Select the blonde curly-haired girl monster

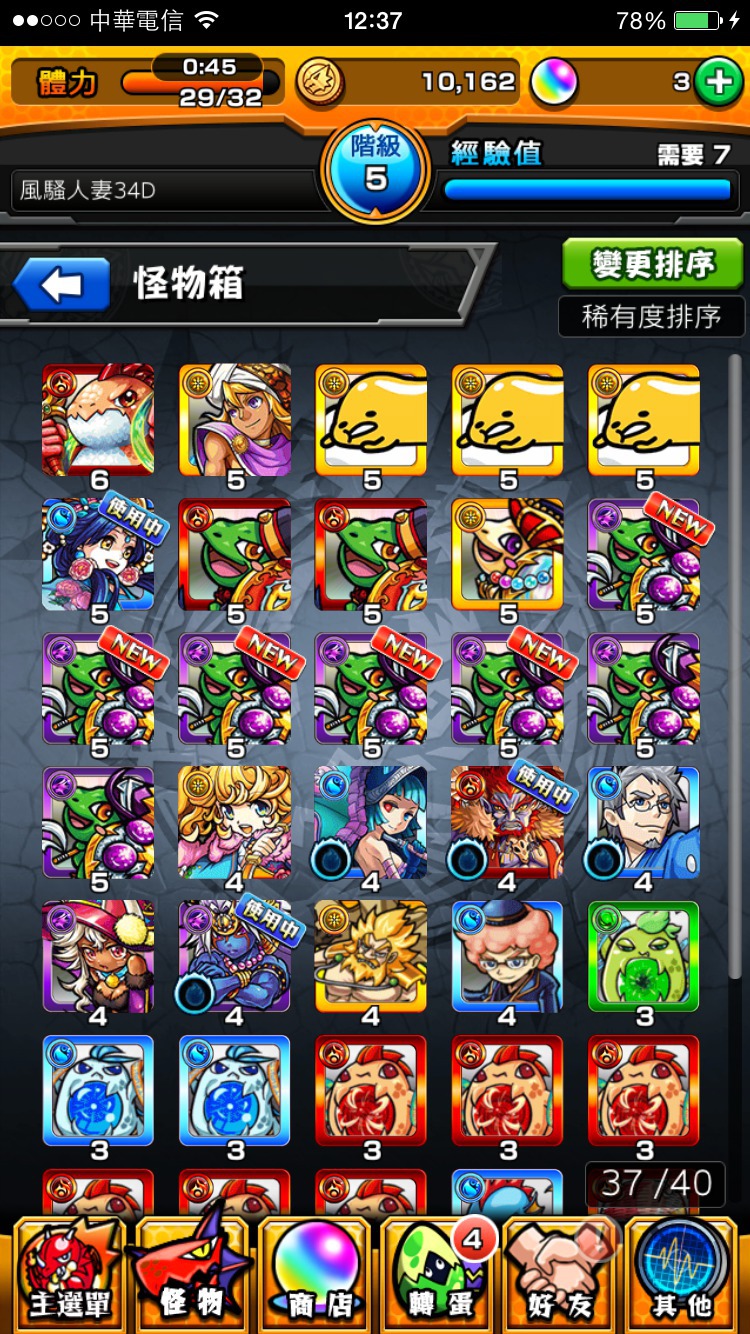click(235, 823)
